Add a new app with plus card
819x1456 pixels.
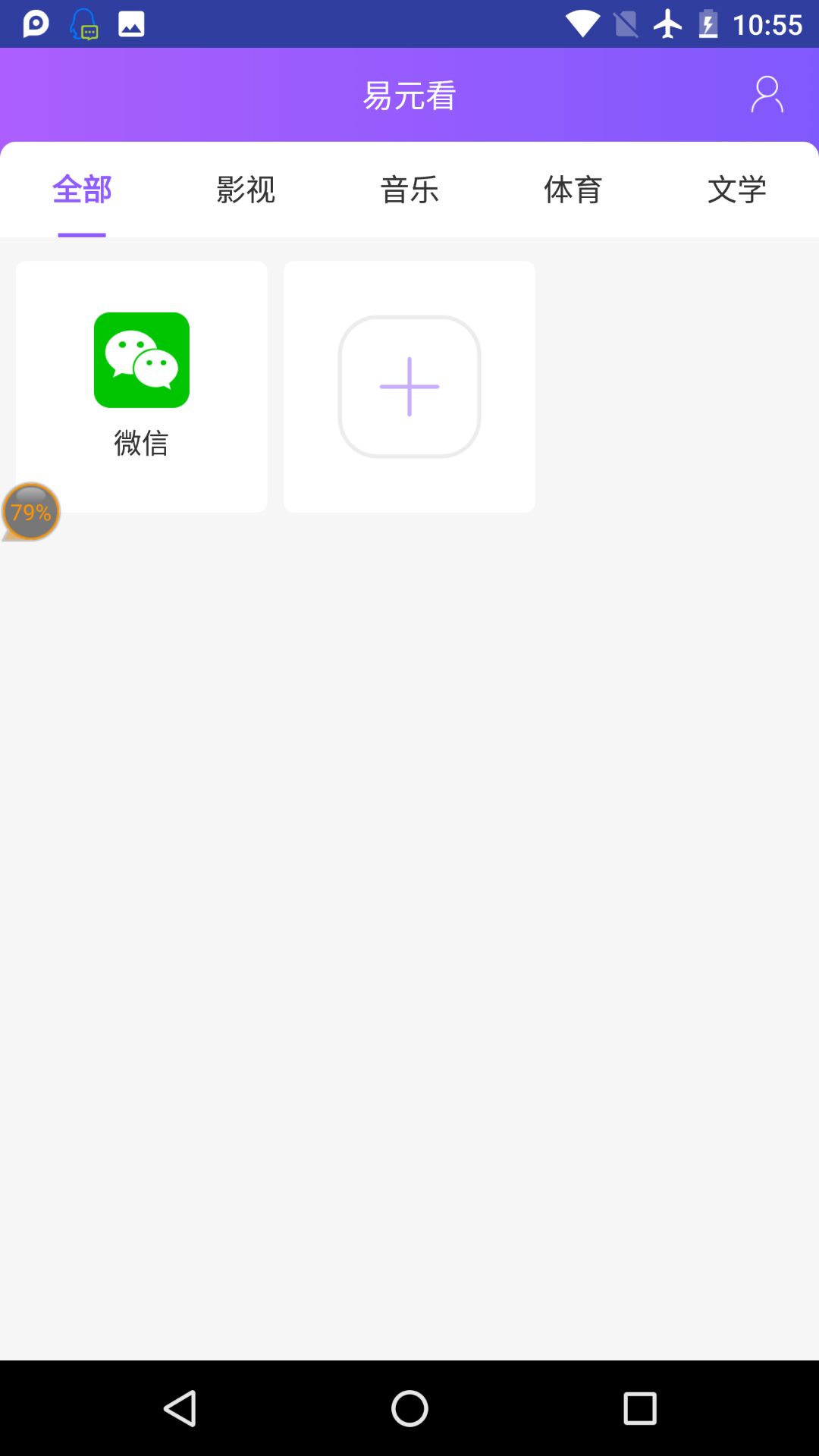pos(409,387)
